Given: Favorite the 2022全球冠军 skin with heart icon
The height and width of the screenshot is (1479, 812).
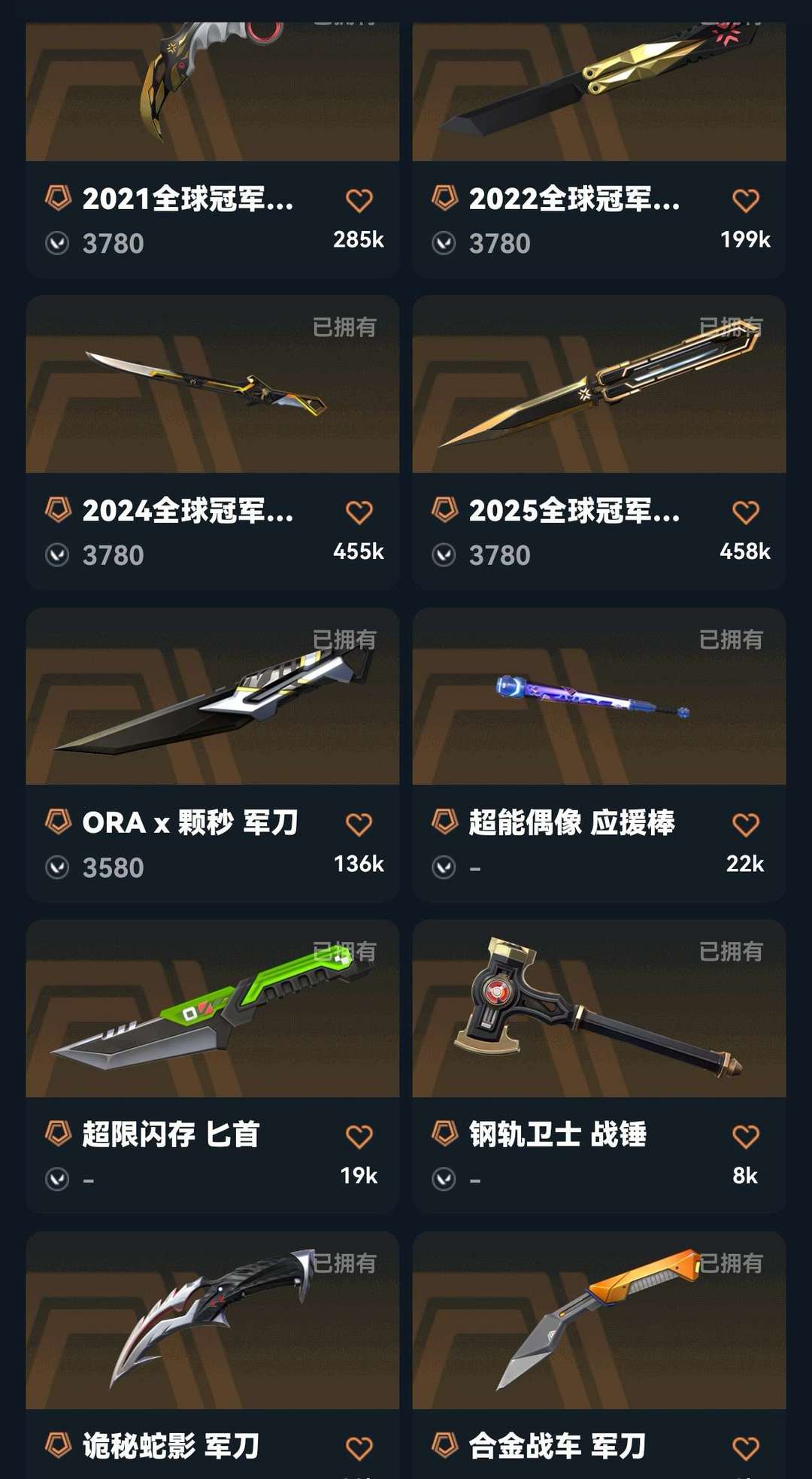Looking at the screenshot, I should pos(745,200).
